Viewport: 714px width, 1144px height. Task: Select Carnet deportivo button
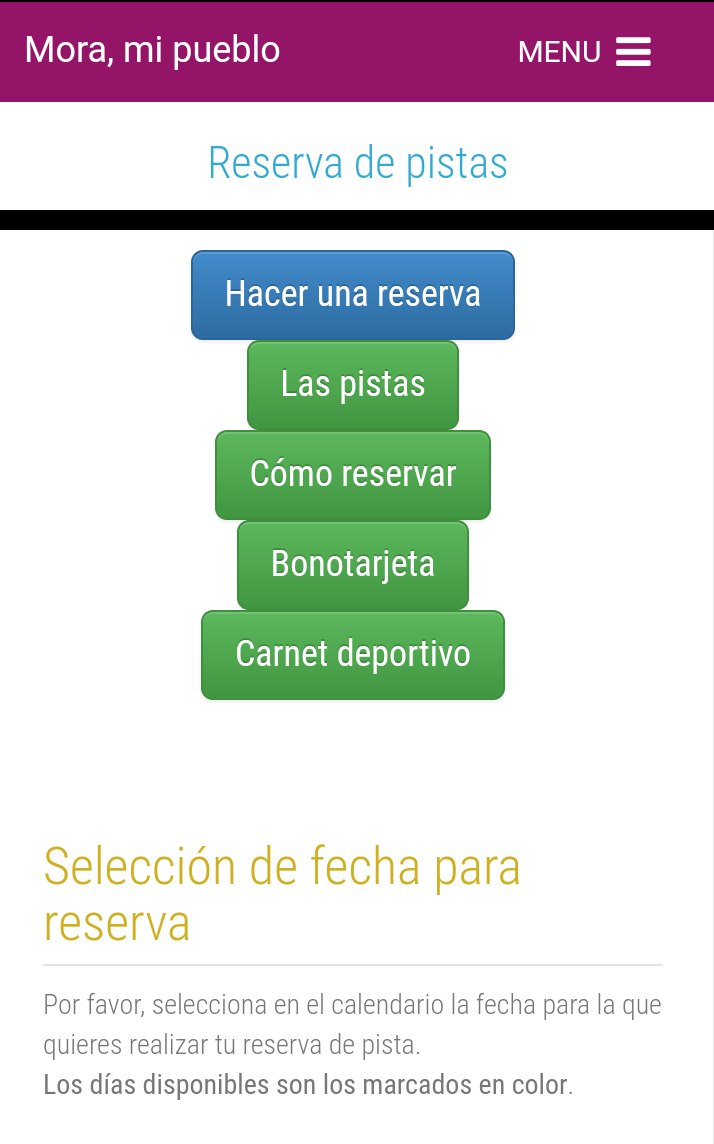click(353, 654)
